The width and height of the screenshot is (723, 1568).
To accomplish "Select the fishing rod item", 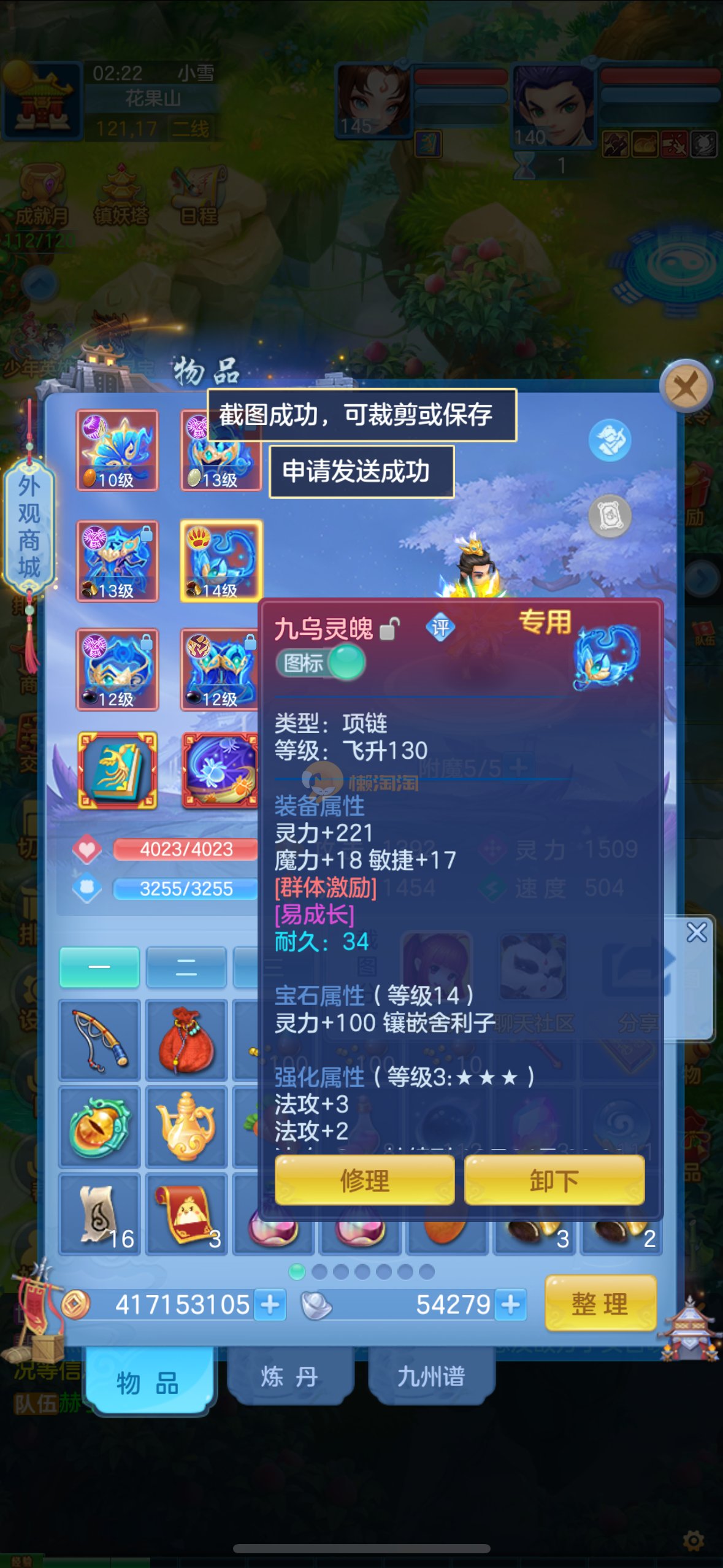I will point(101,1040).
